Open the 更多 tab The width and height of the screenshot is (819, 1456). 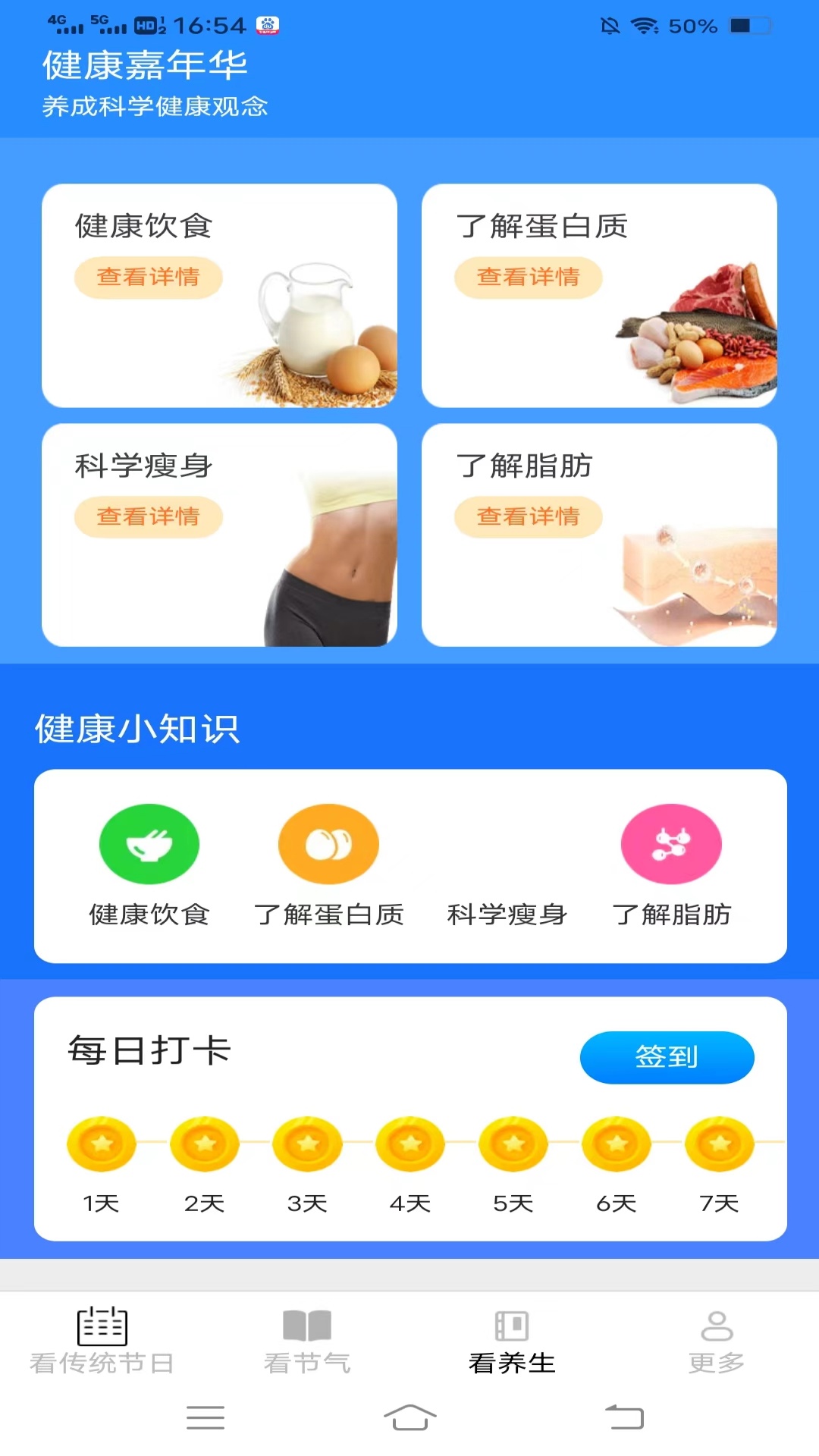(x=717, y=1341)
